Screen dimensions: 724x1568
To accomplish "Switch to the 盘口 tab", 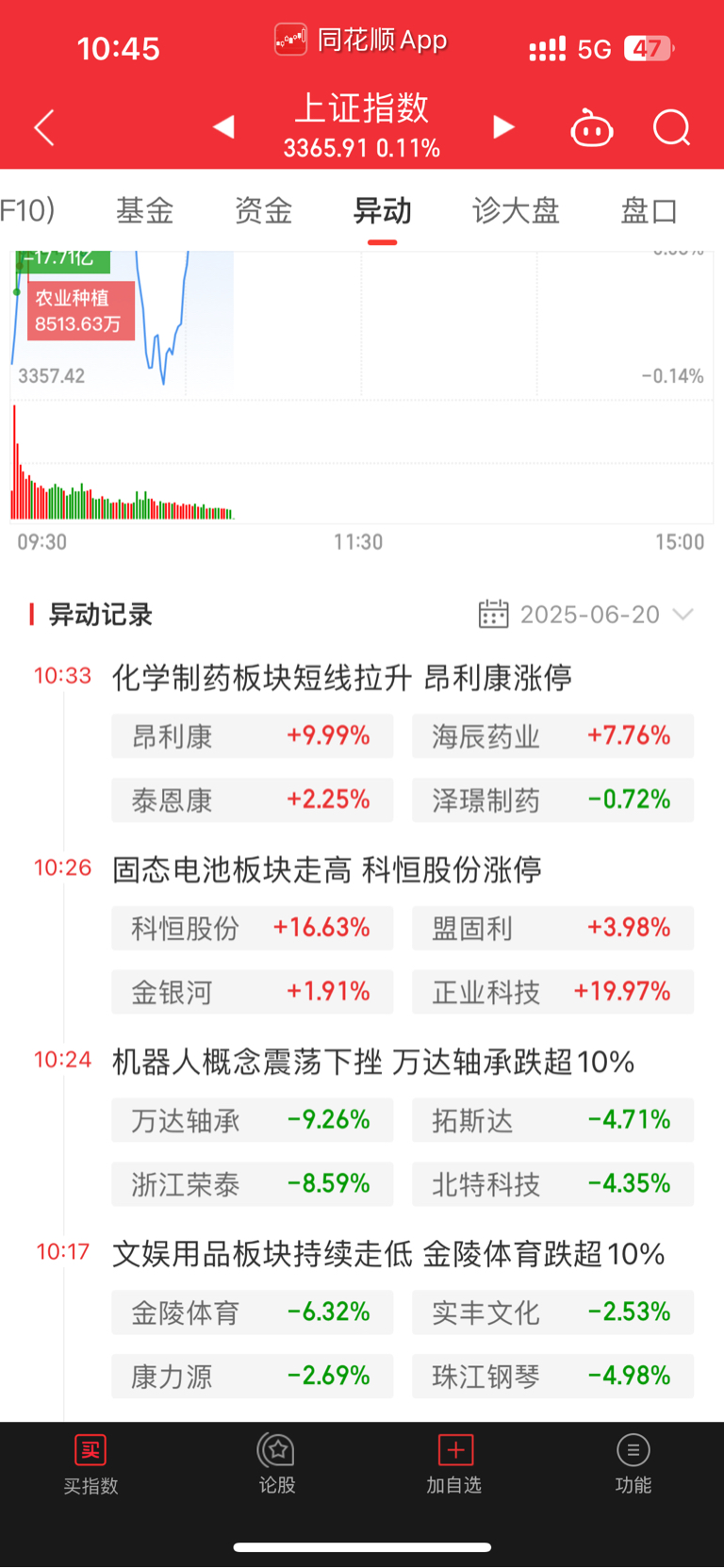I will 650,210.
